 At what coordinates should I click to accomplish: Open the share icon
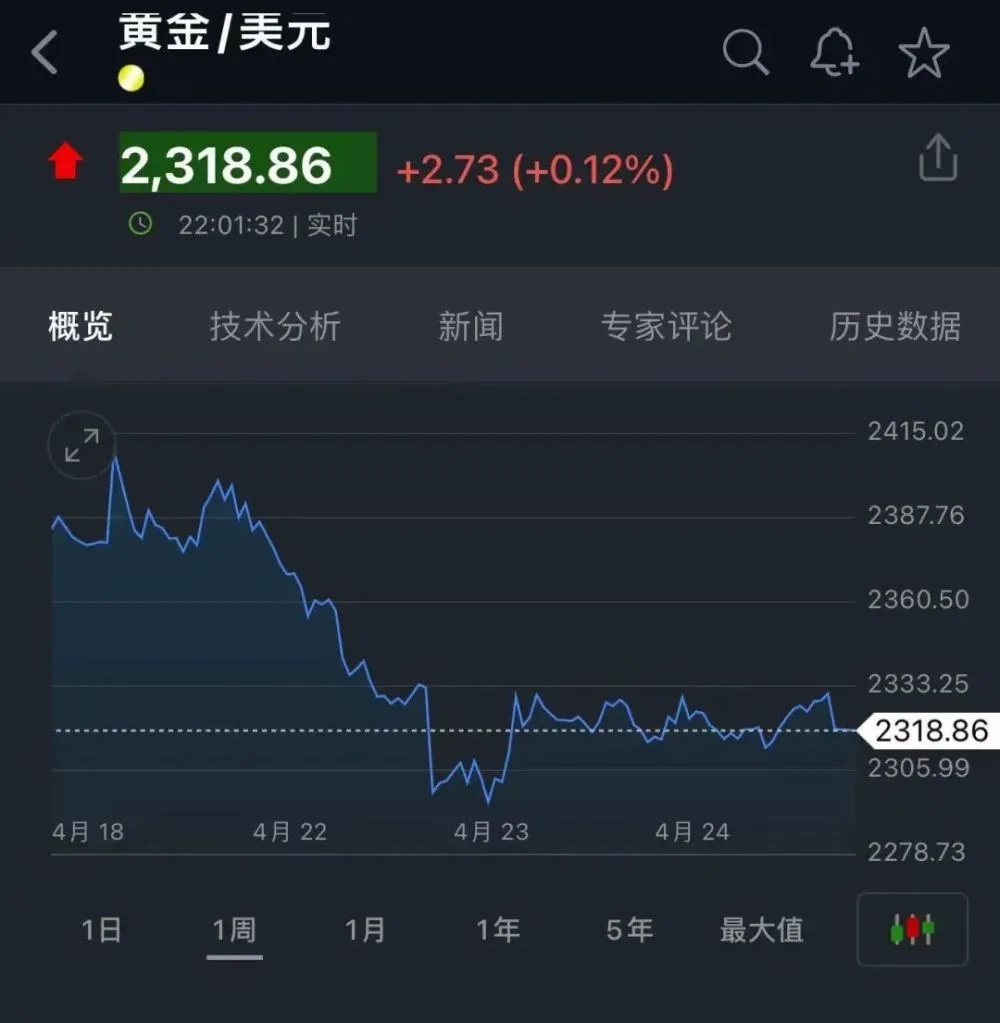point(937,156)
